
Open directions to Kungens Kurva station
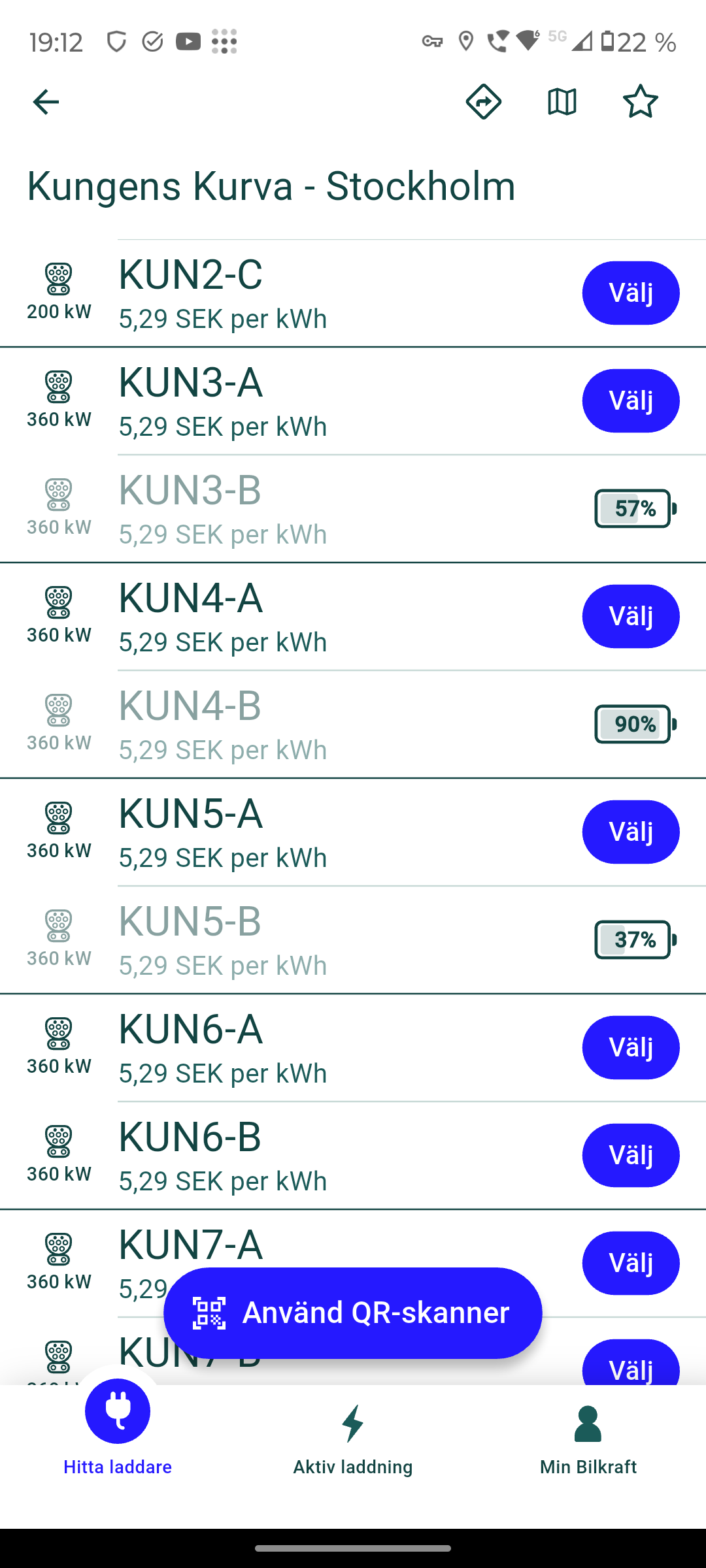click(484, 102)
